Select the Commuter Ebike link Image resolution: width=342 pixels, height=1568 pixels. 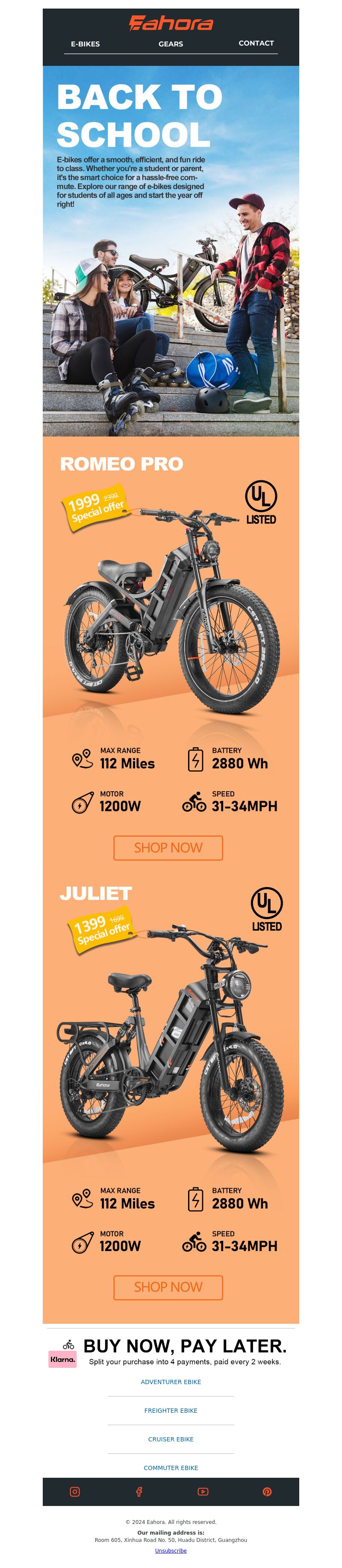(171, 1467)
